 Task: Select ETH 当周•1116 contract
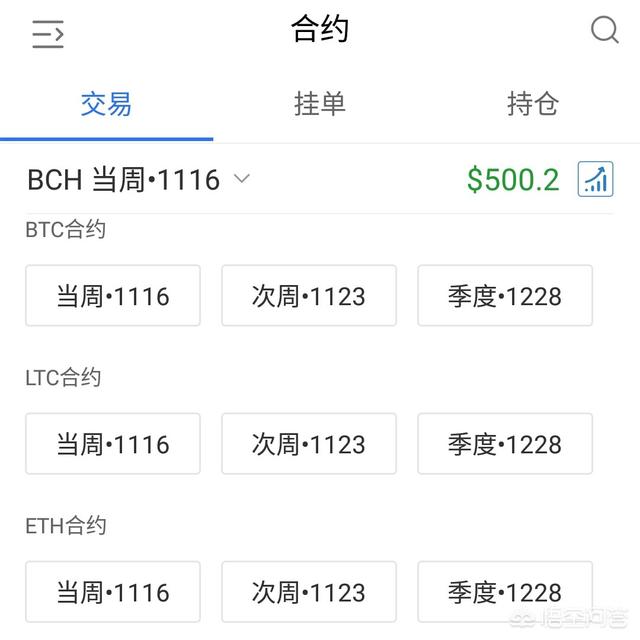point(113,592)
